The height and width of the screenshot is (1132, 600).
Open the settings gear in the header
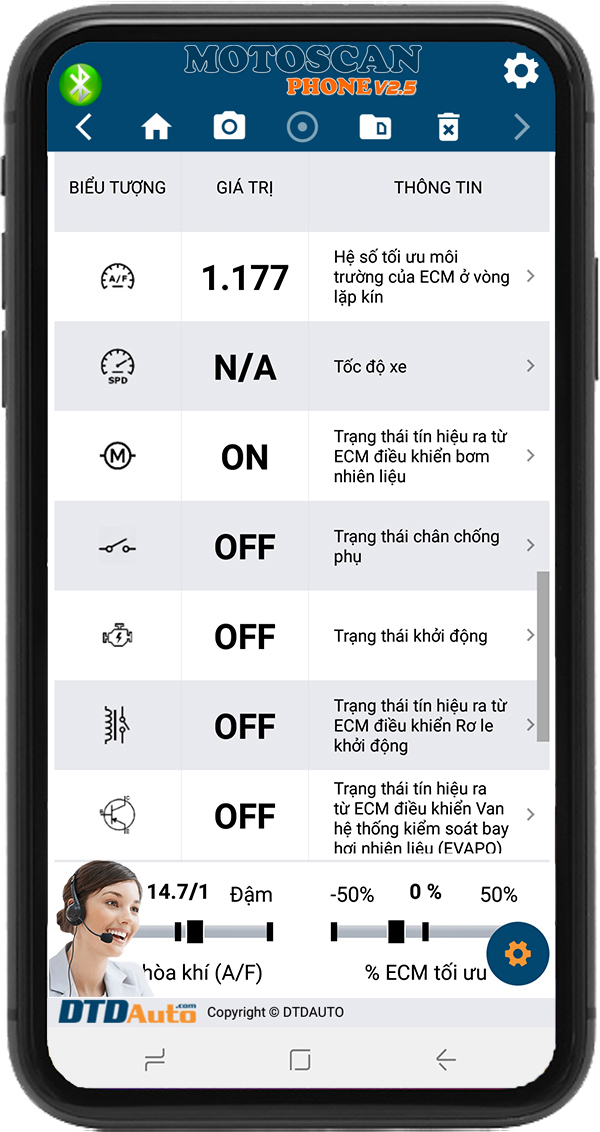tap(521, 71)
